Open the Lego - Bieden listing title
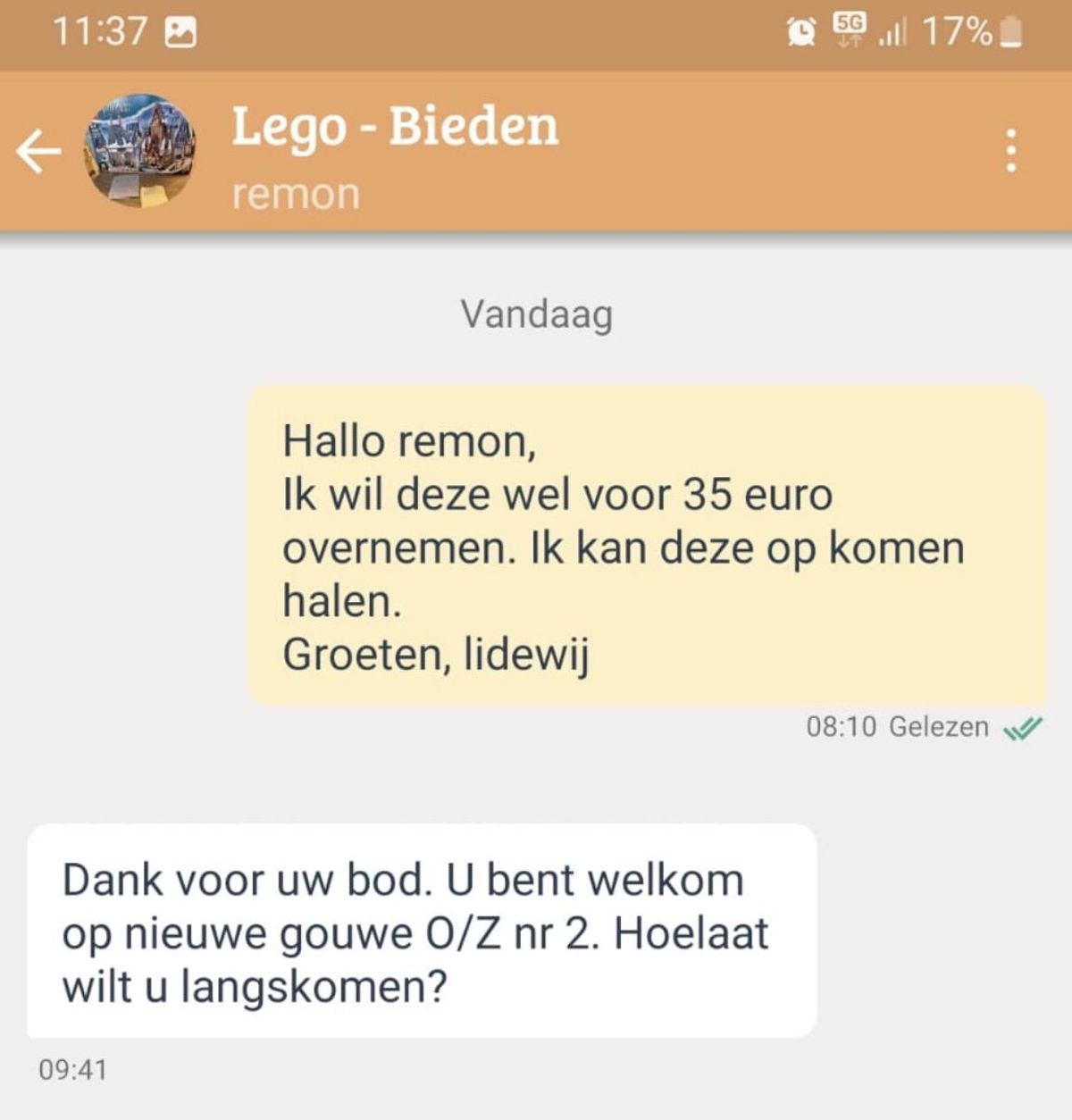This screenshot has height=1120, width=1072. tap(395, 126)
